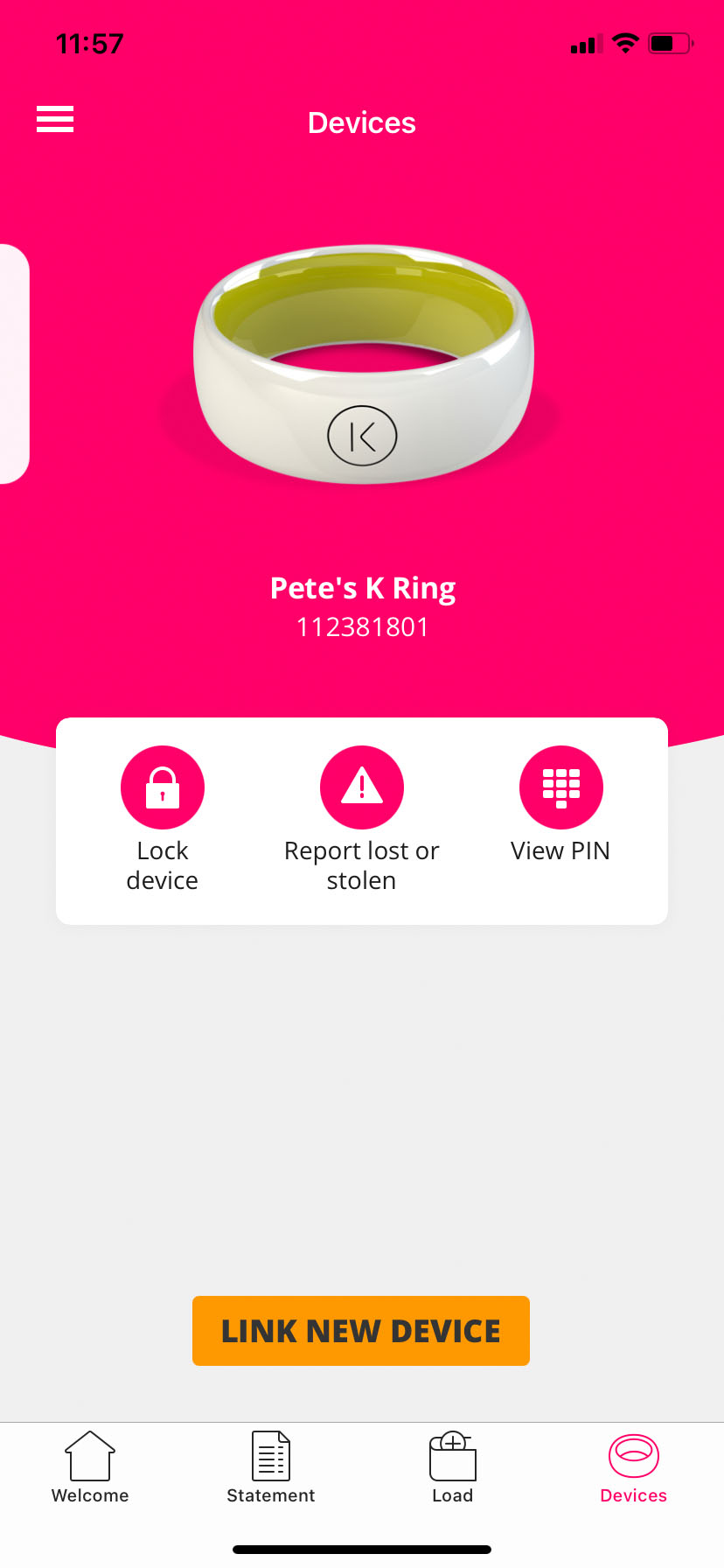
Task: View the device PIN
Action: click(560, 787)
